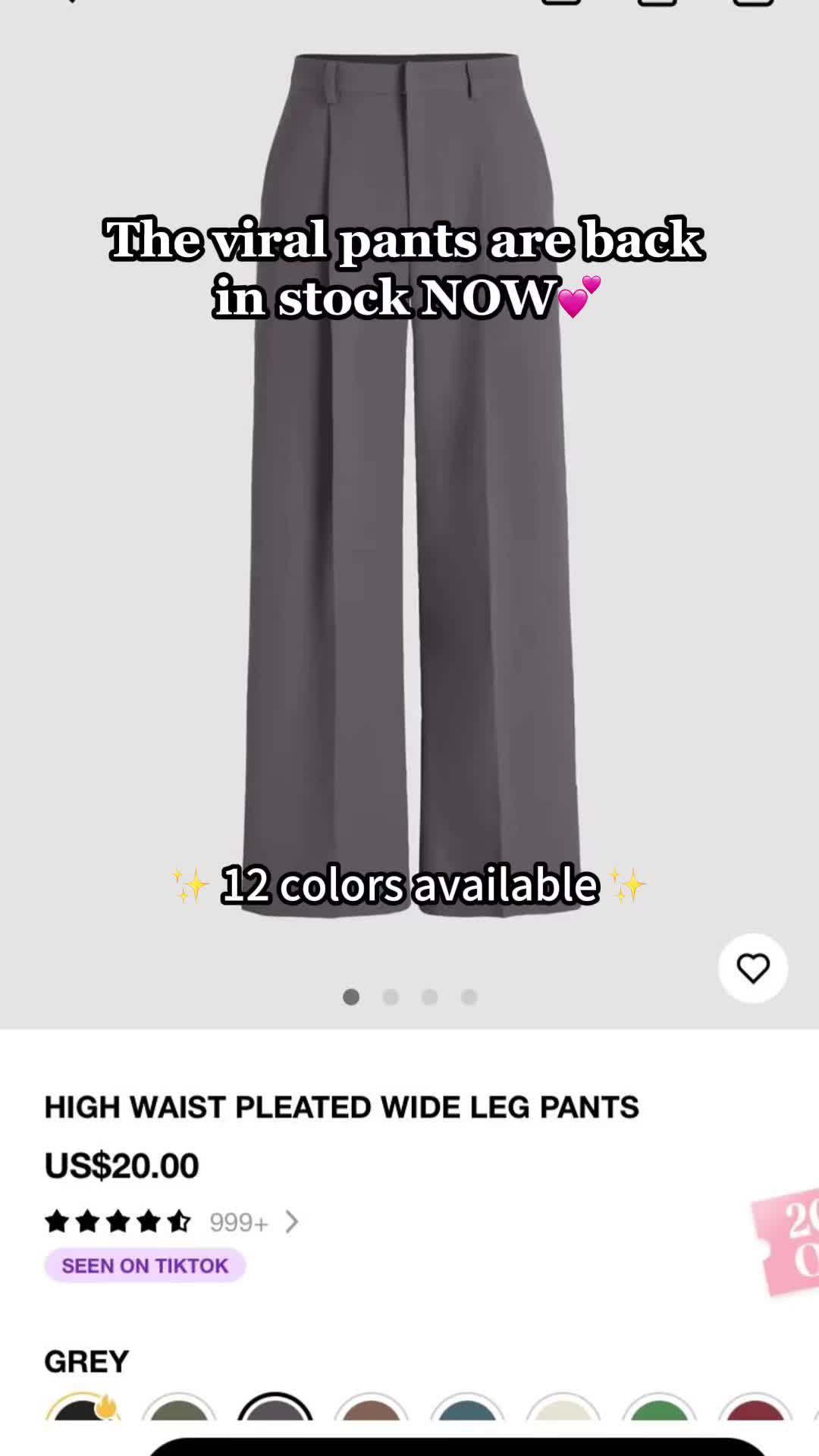
Task: Tap the Seen on TikTok badge
Action: point(145,1266)
